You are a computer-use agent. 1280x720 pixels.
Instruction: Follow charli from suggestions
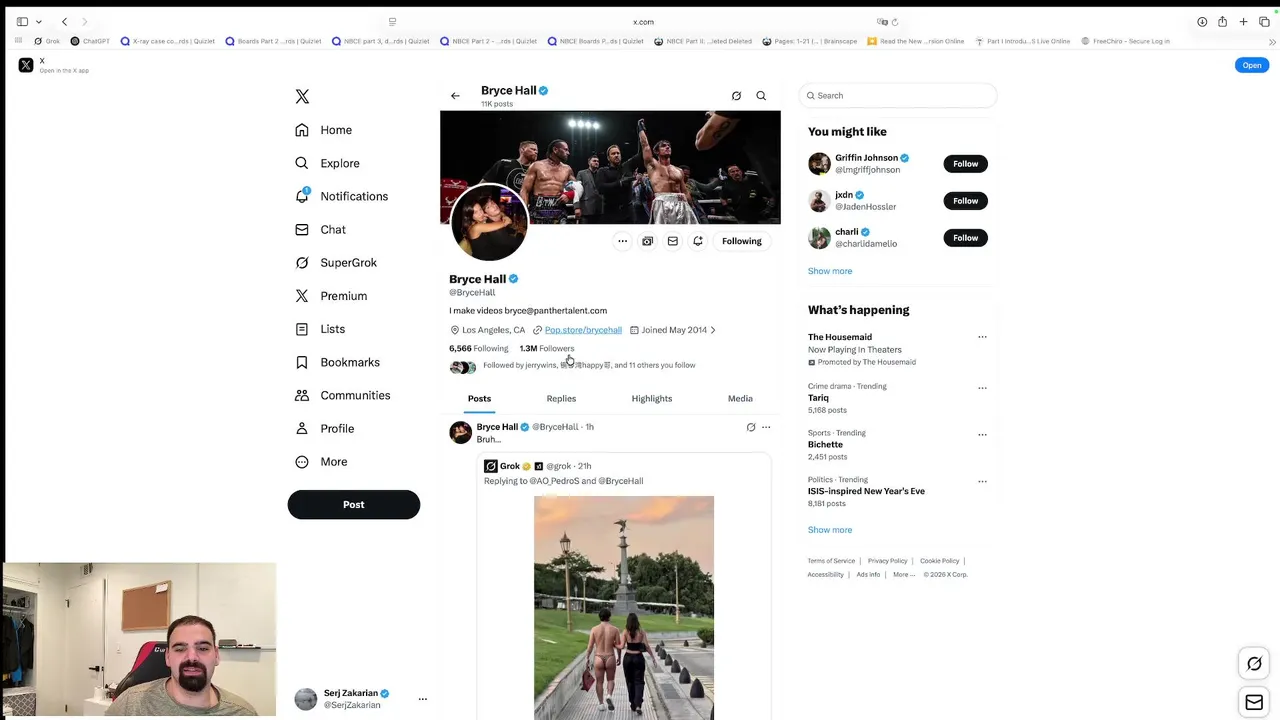(965, 238)
